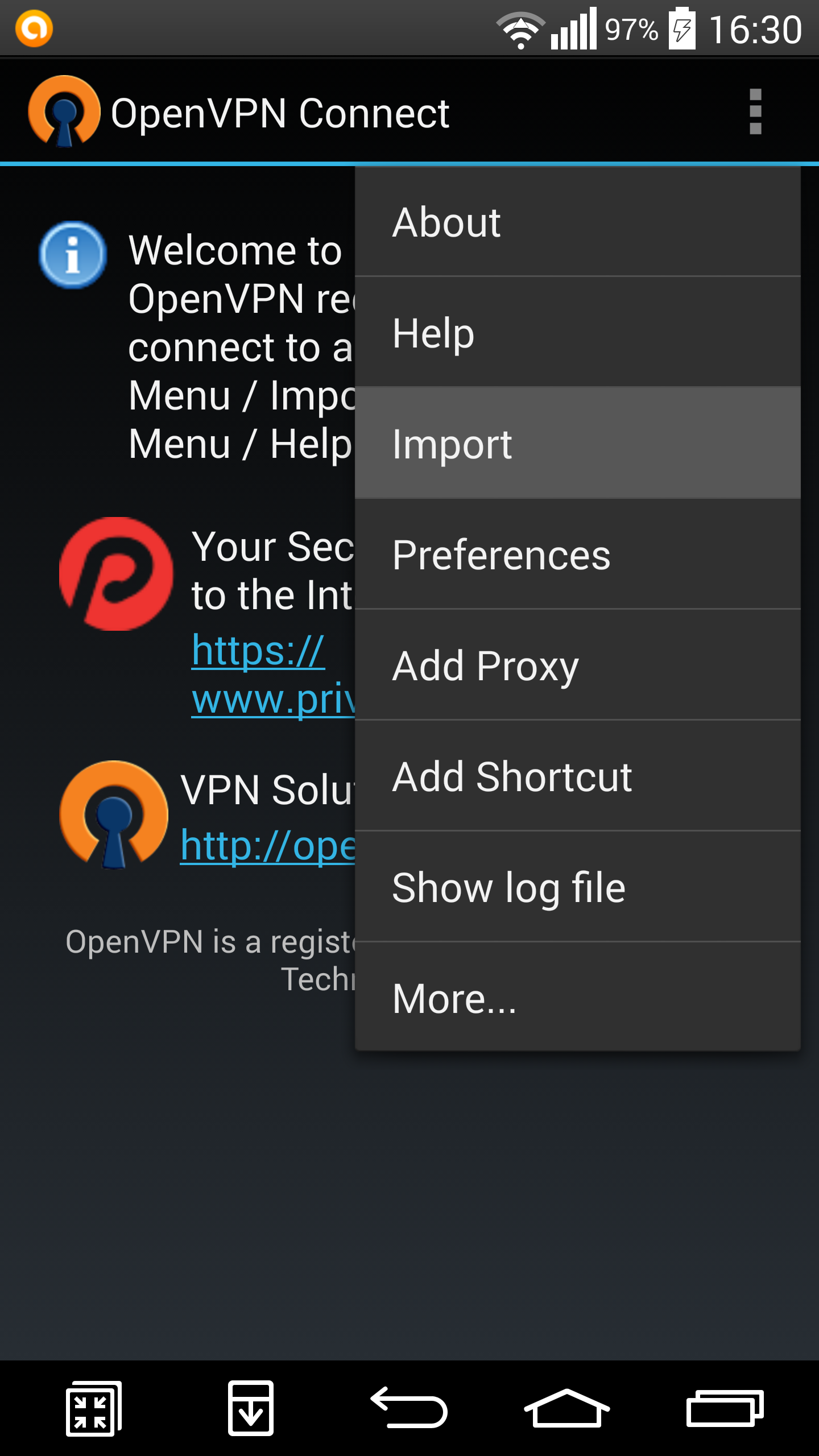Open Show log file

click(577, 887)
